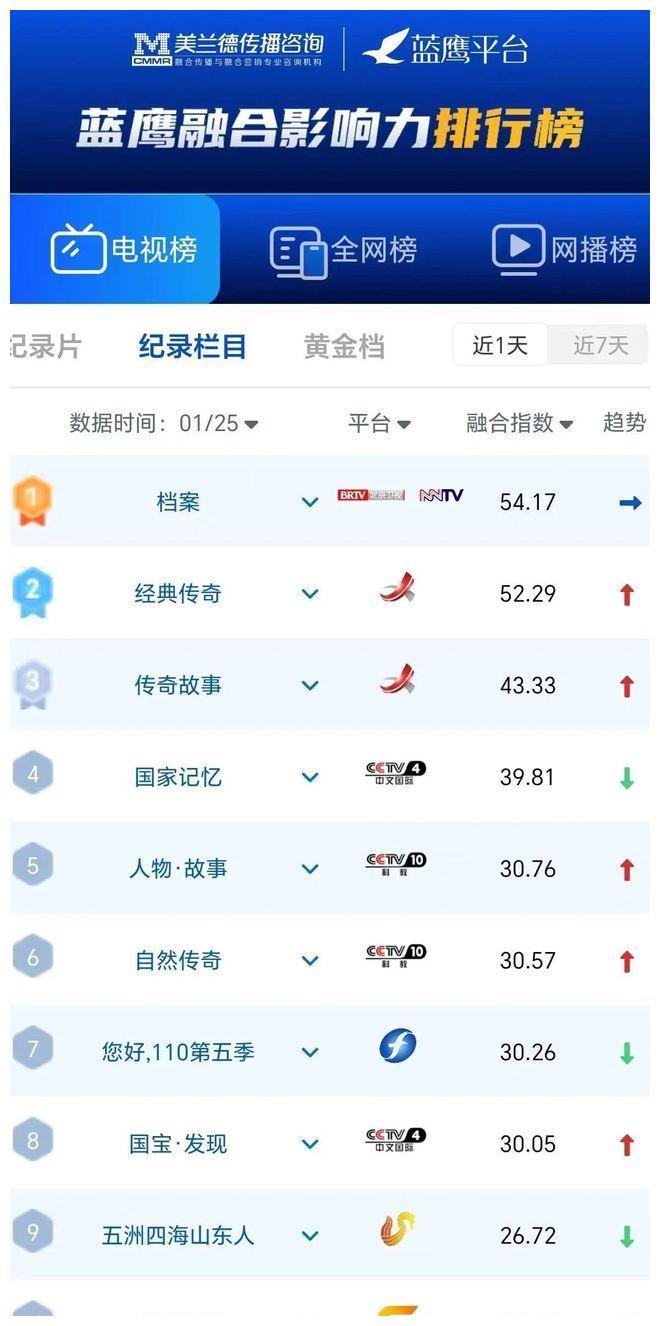Expand details for 经典传奇
This screenshot has width=660, height=1326.
coord(310,594)
